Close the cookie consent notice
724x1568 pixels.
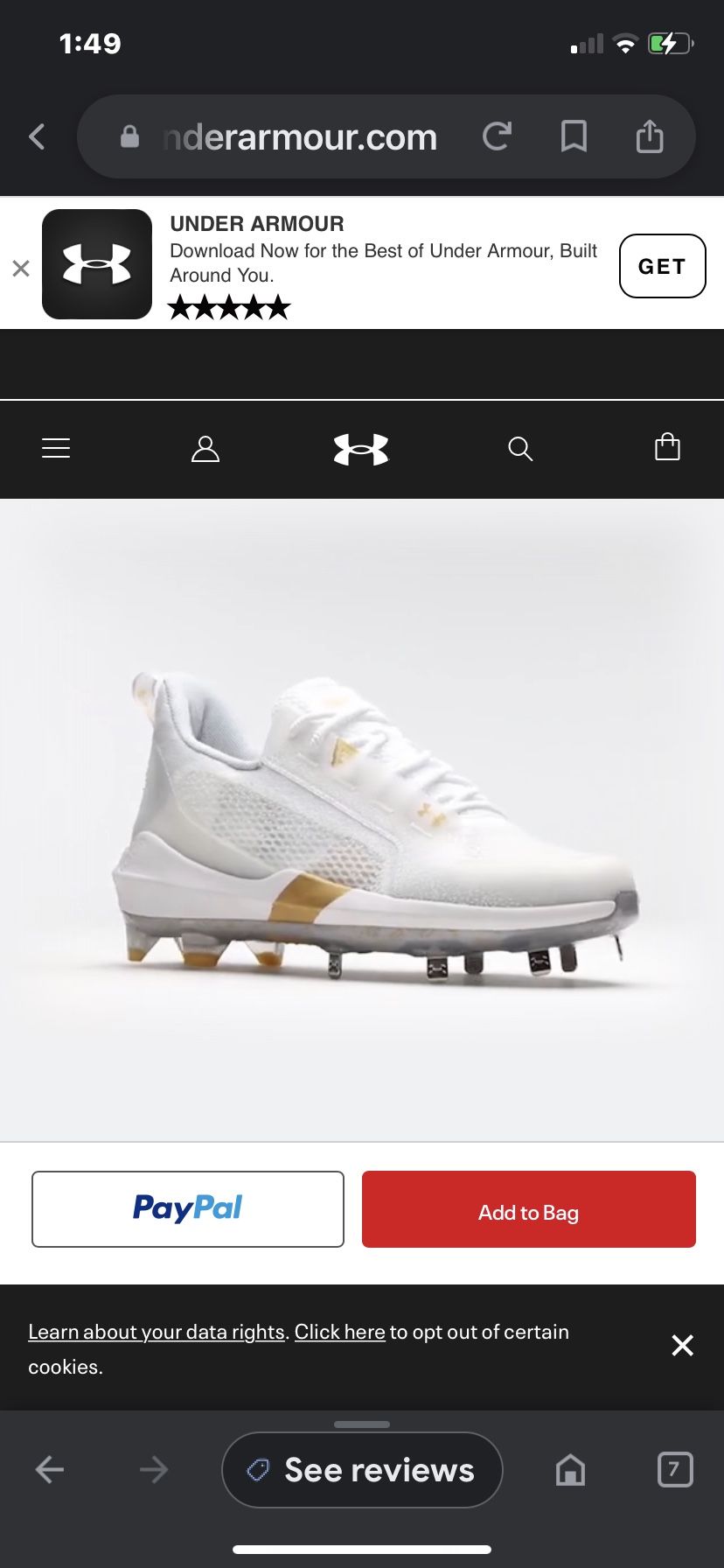[x=682, y=1345]
